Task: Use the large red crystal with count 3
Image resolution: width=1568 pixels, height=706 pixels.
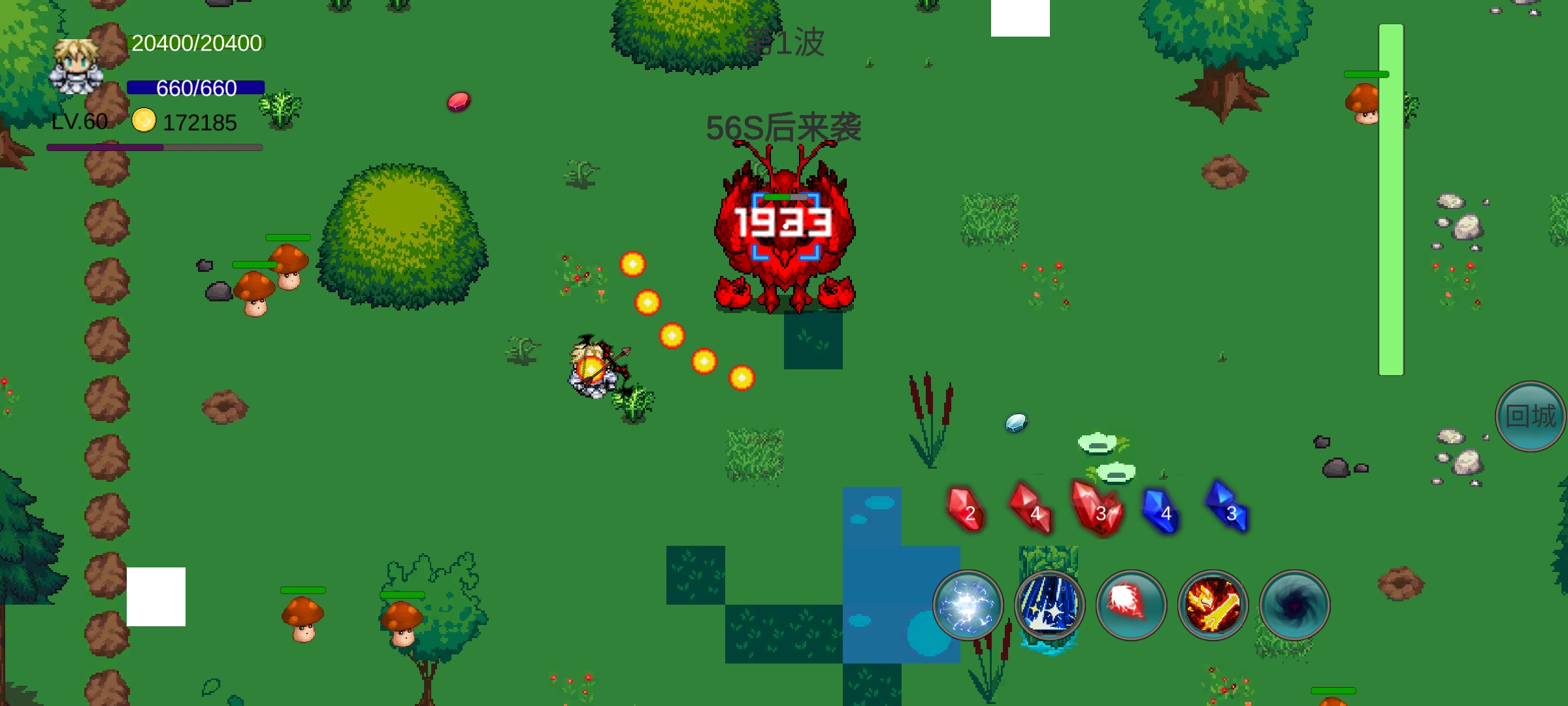Action: (x=1099, y=509)
